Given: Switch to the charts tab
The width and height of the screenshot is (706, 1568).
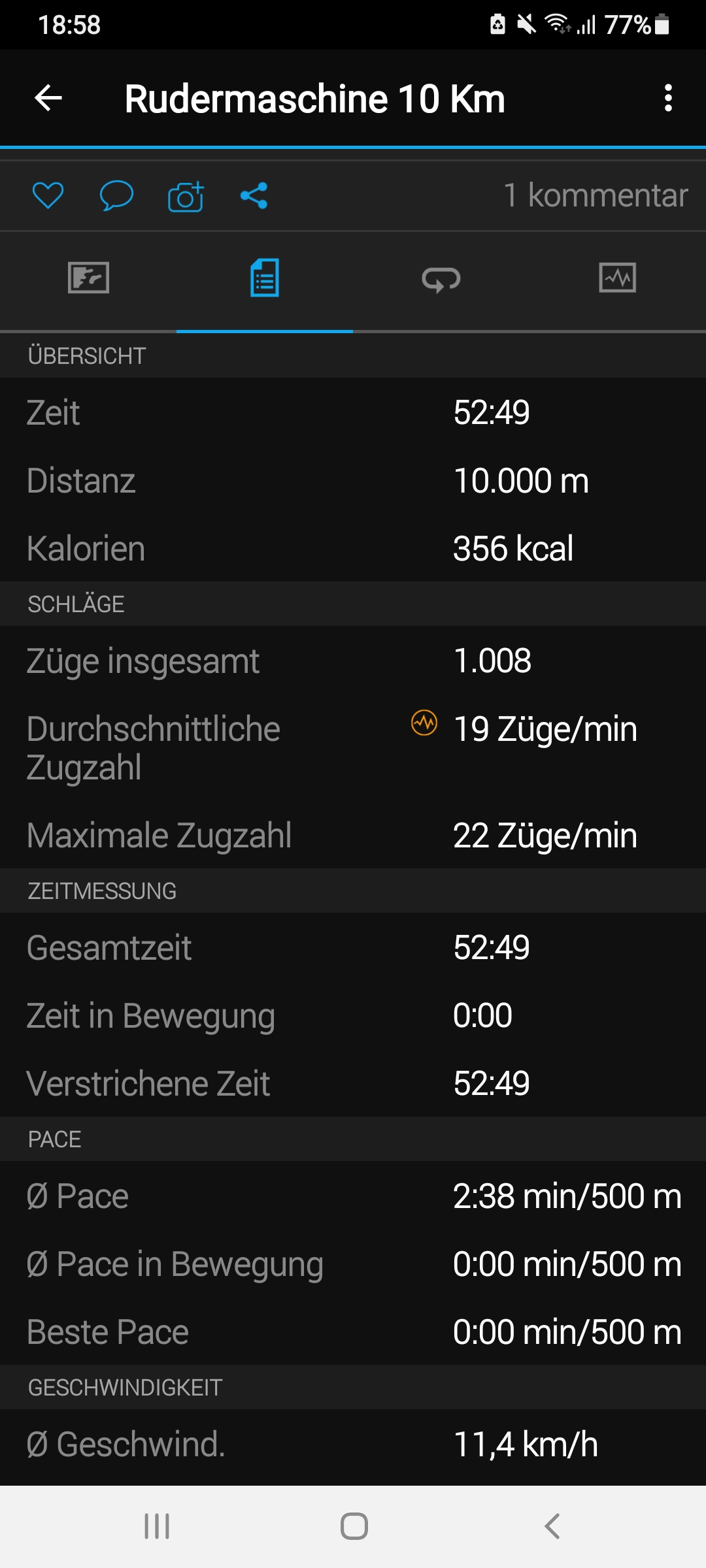Looking at the screenshot, I should [x=617, y=278].
